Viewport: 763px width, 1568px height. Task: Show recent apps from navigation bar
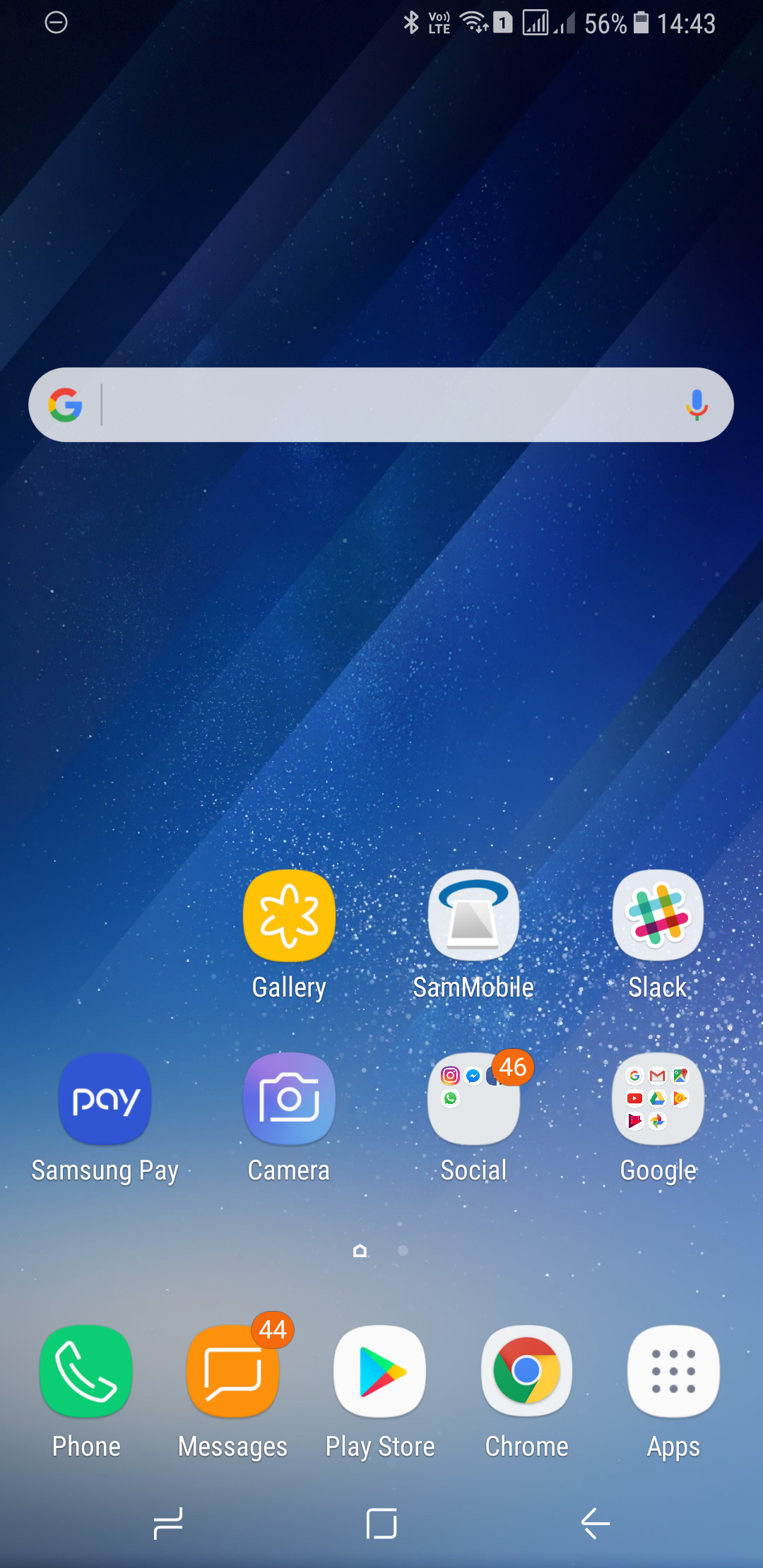point(168,1523)
